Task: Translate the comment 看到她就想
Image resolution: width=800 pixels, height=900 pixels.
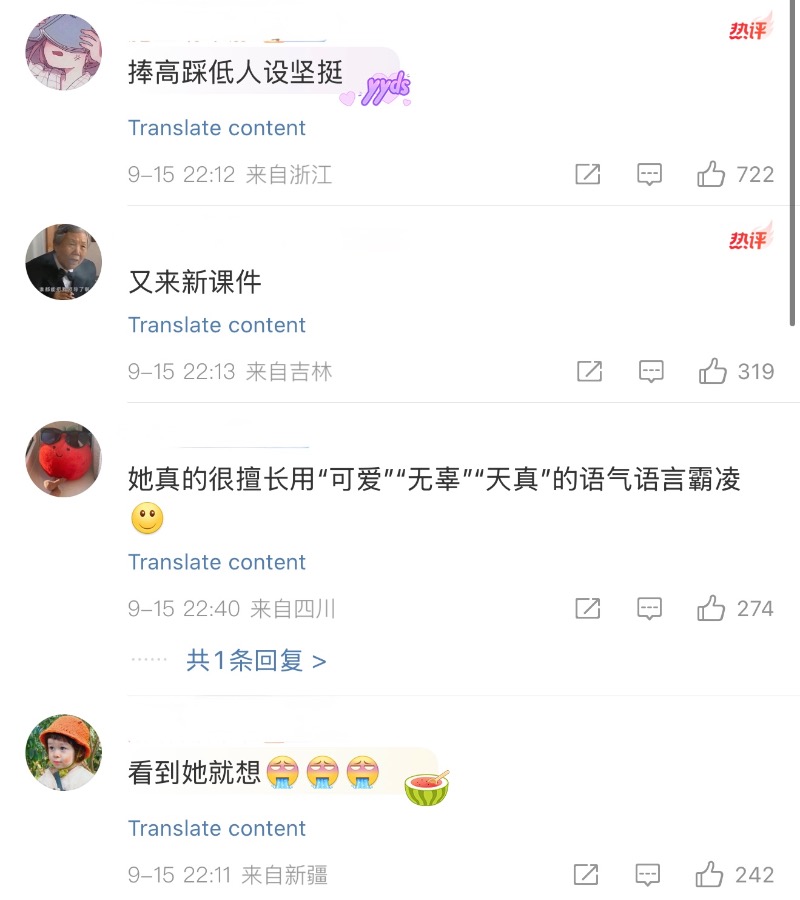Action: pos(217,828)
